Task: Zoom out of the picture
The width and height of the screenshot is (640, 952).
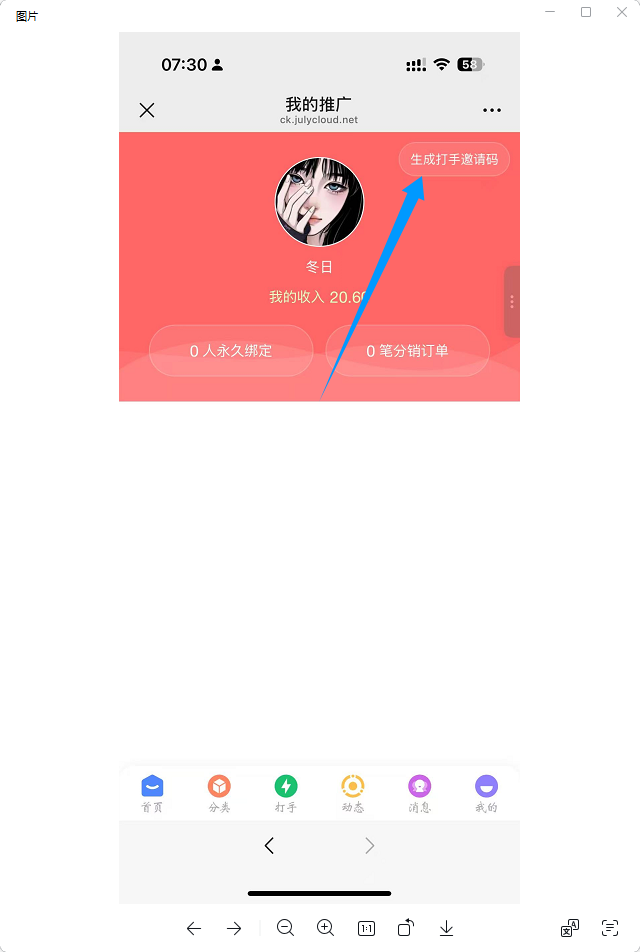Action: [x=285, y=928]
